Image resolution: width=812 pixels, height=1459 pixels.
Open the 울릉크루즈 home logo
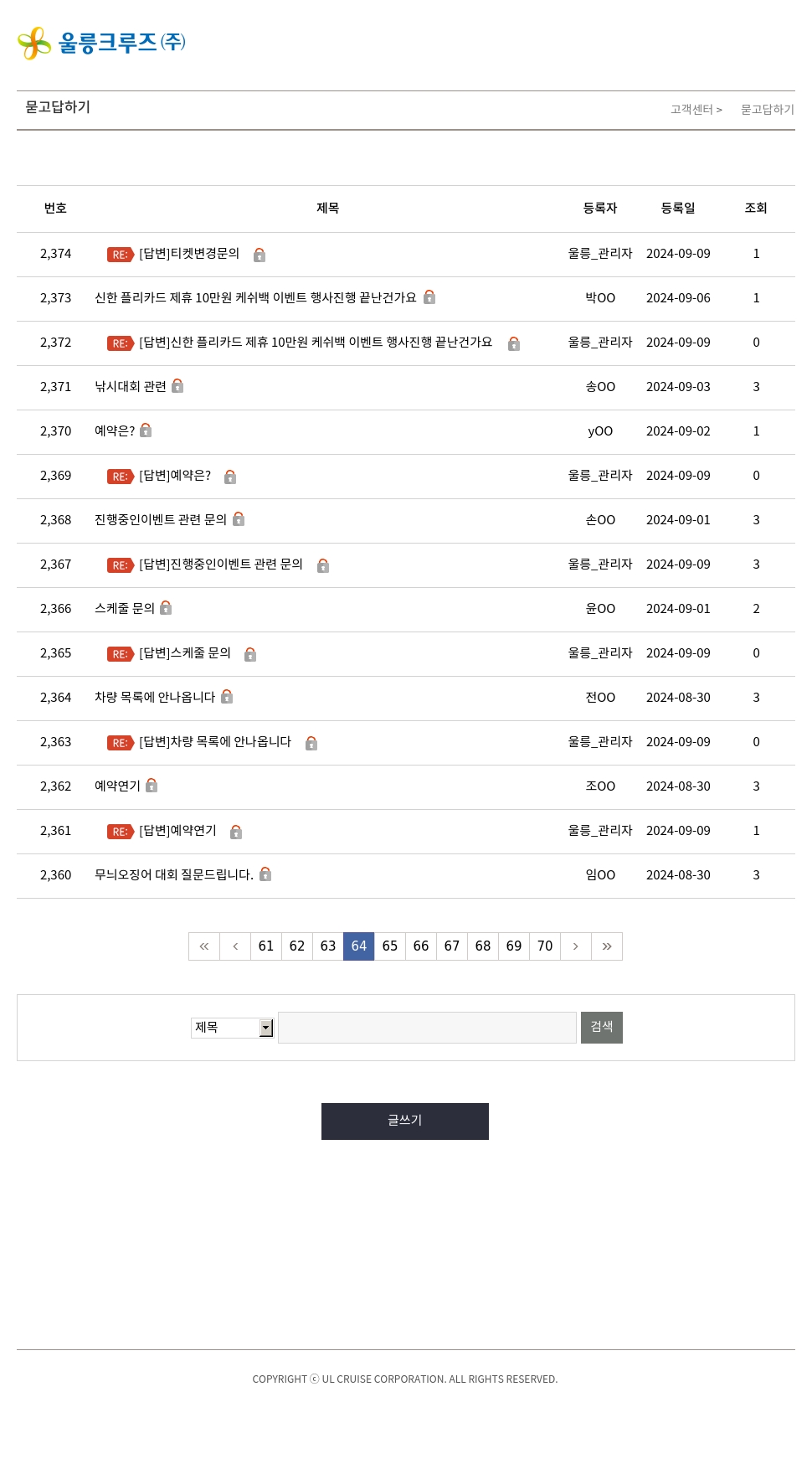(101, 43)
